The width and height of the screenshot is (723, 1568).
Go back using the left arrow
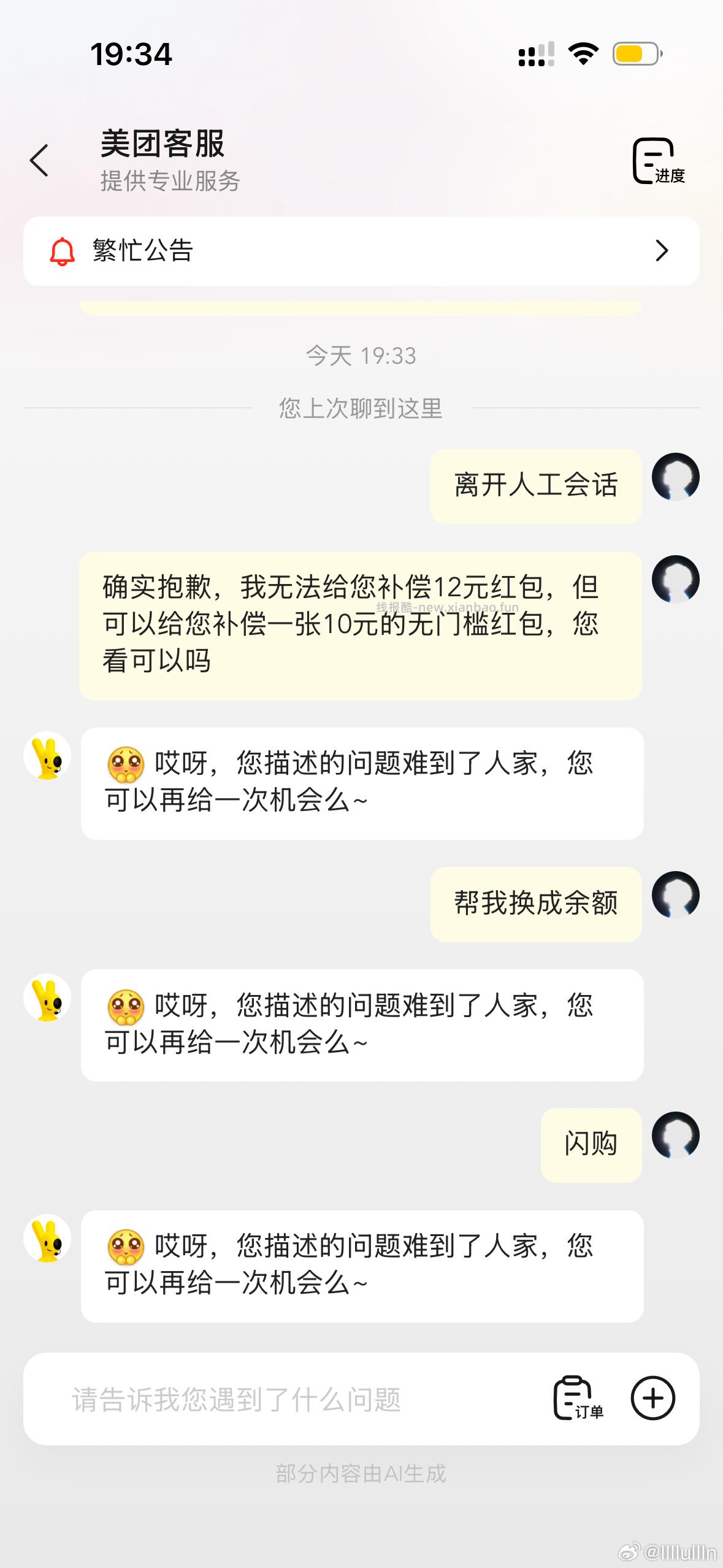pyautogui.click(x=39, y=159)
